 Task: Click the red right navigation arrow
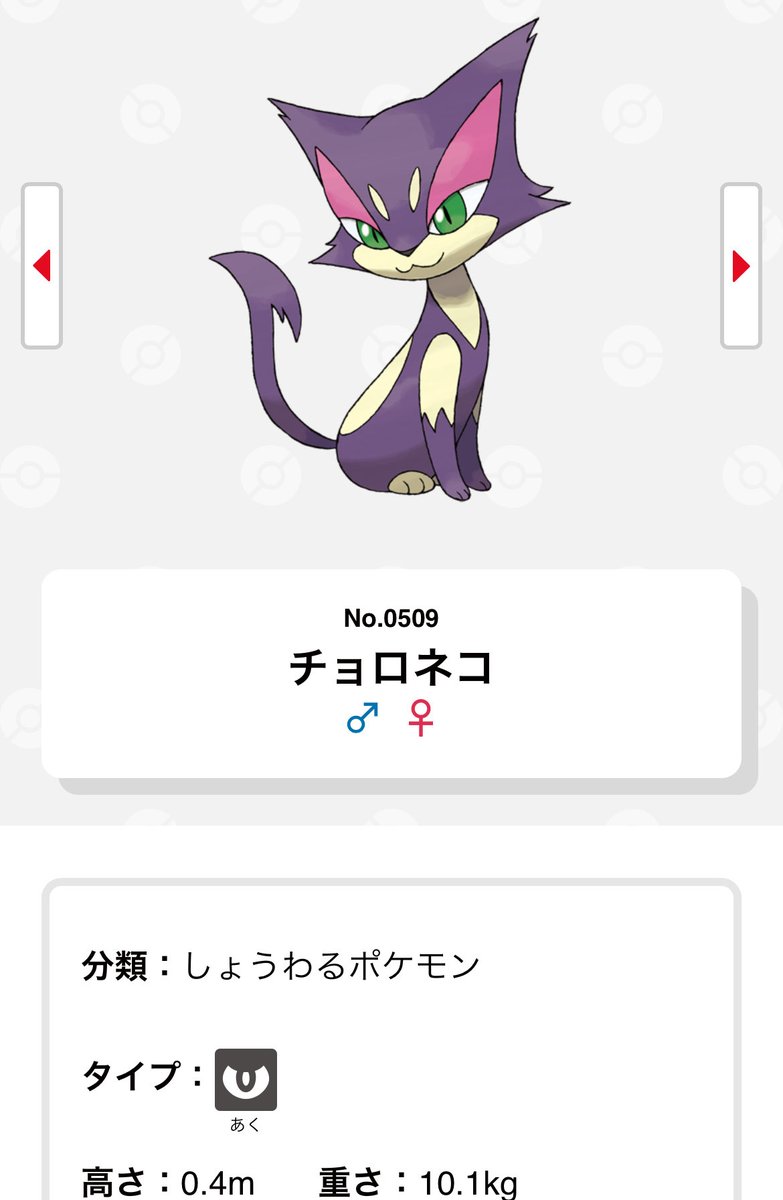[x=740, y=267]
